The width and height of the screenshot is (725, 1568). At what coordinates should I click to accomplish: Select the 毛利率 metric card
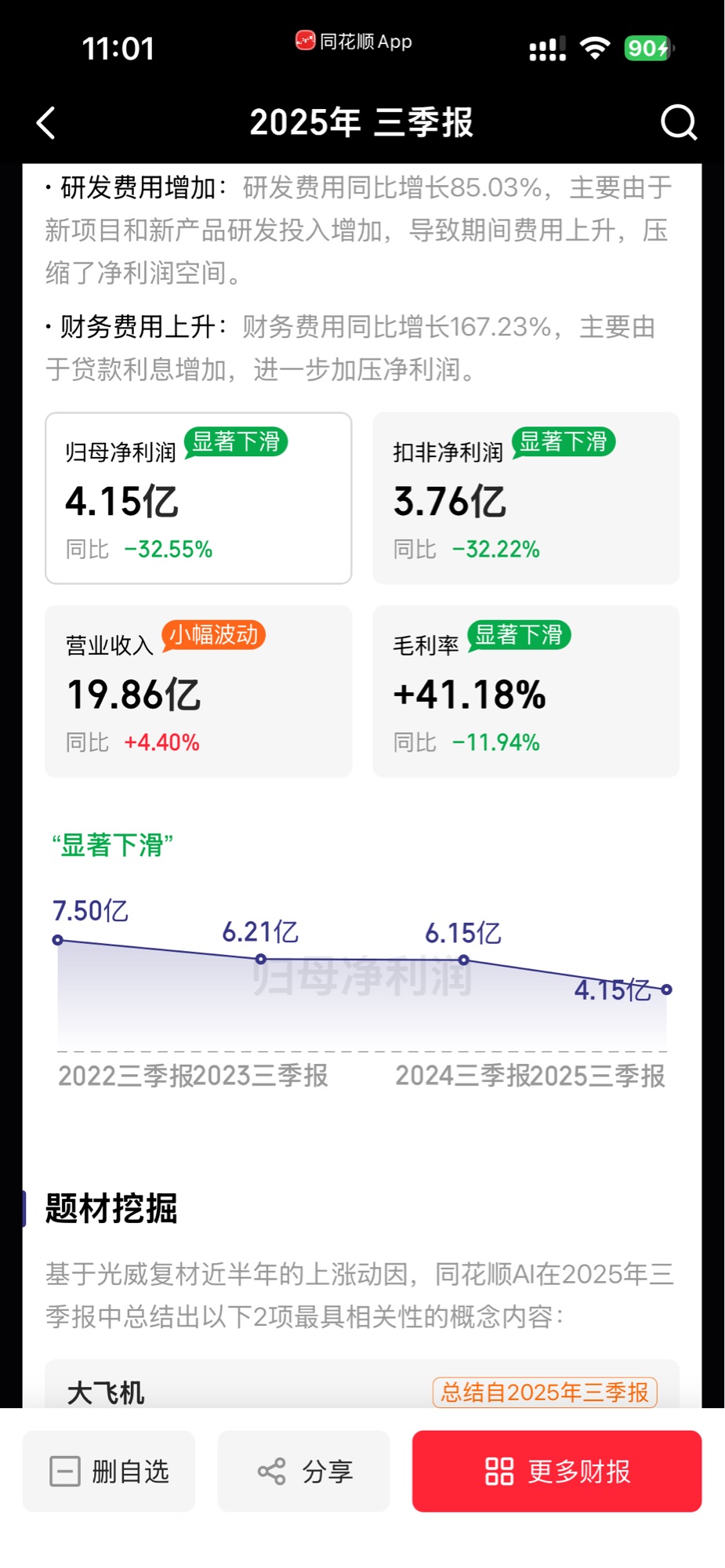[x=525, y=691]
